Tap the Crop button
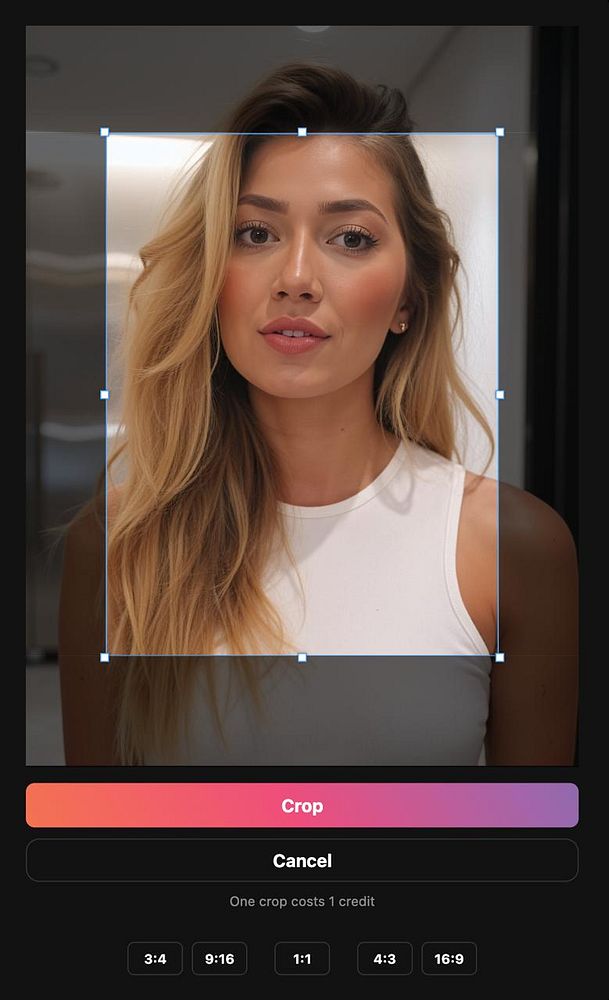This screenshot has height=1000, width=609. [x=302, y=806]
